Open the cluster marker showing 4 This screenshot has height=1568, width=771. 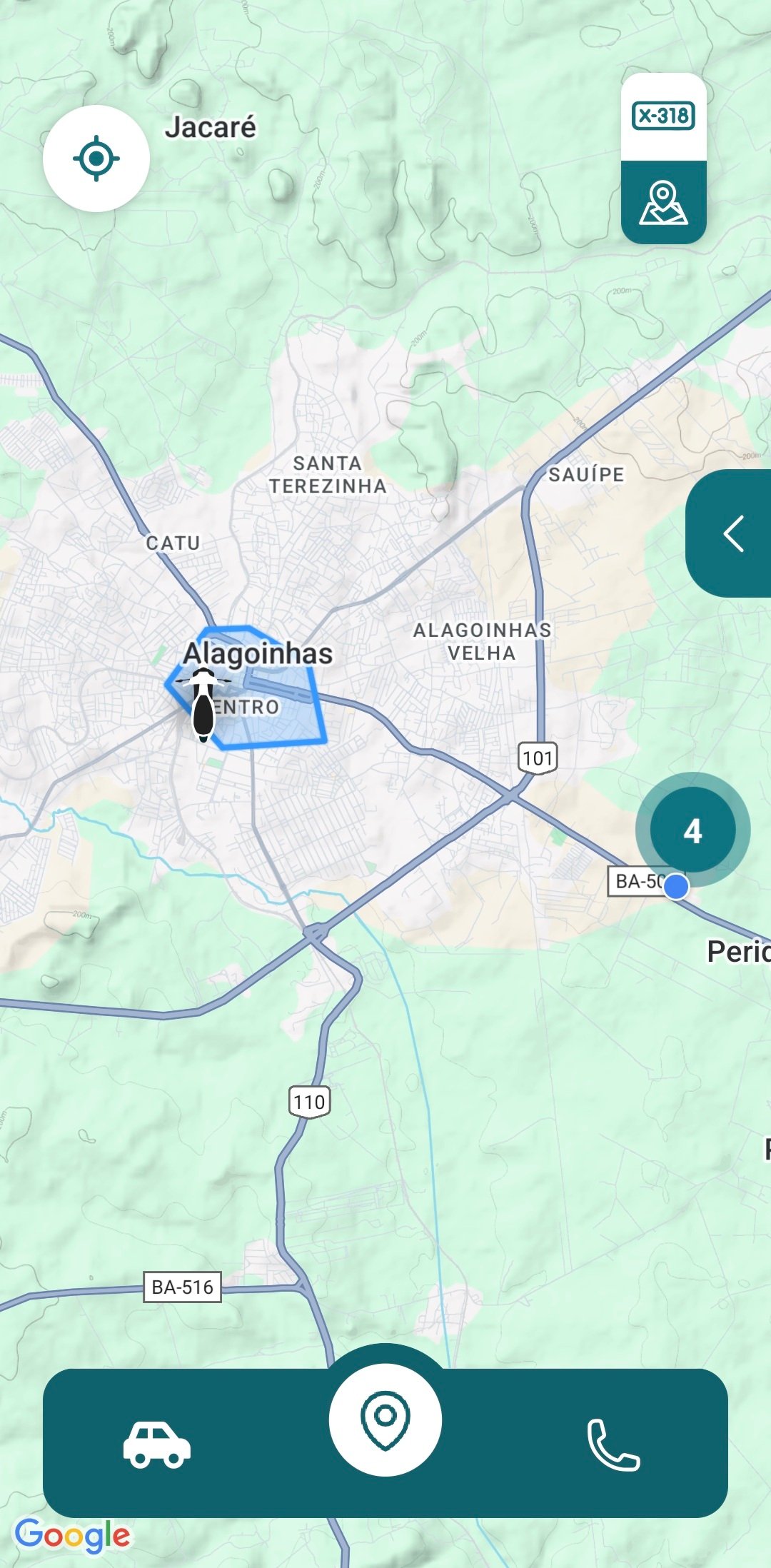pyautogui.click(x=692, y=830)
